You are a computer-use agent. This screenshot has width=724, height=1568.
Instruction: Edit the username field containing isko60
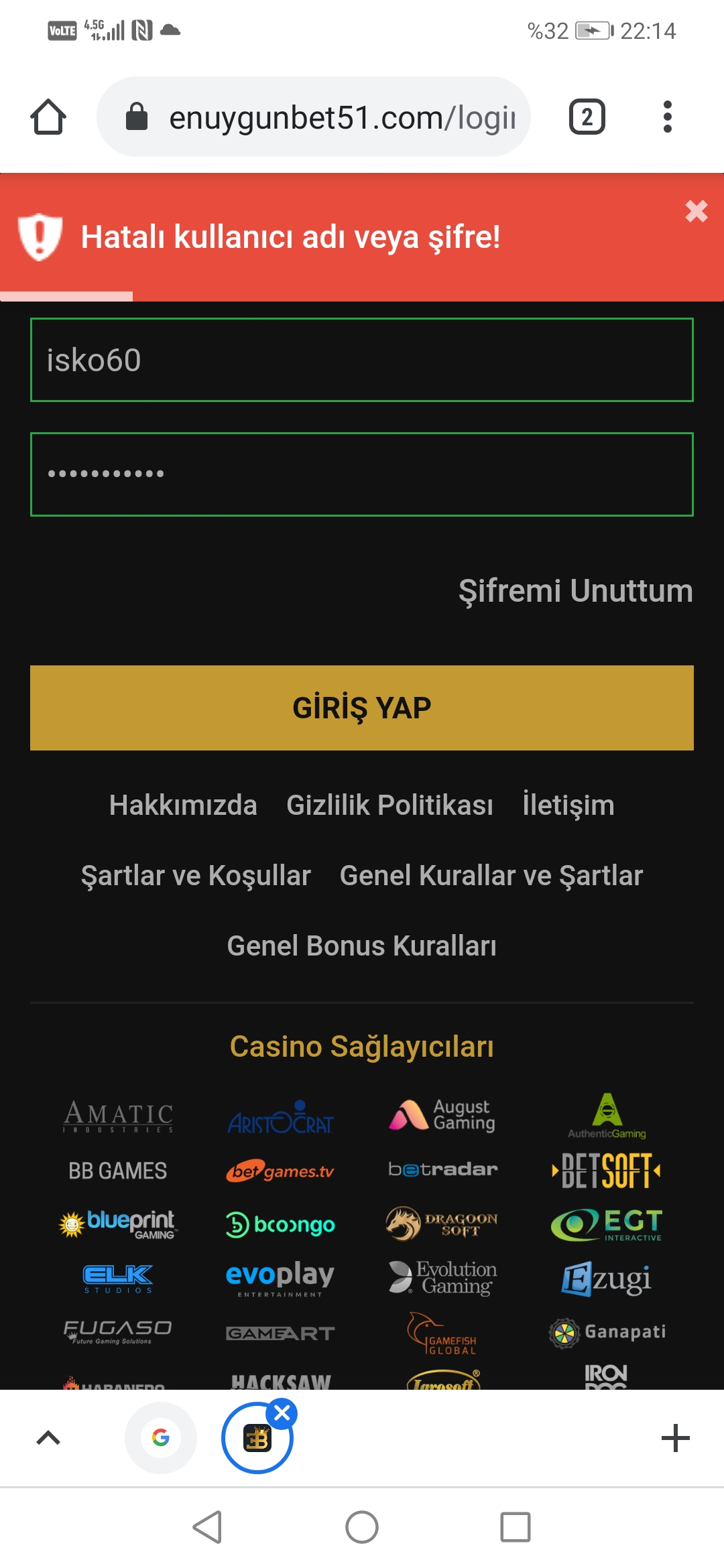pos(362,360)
